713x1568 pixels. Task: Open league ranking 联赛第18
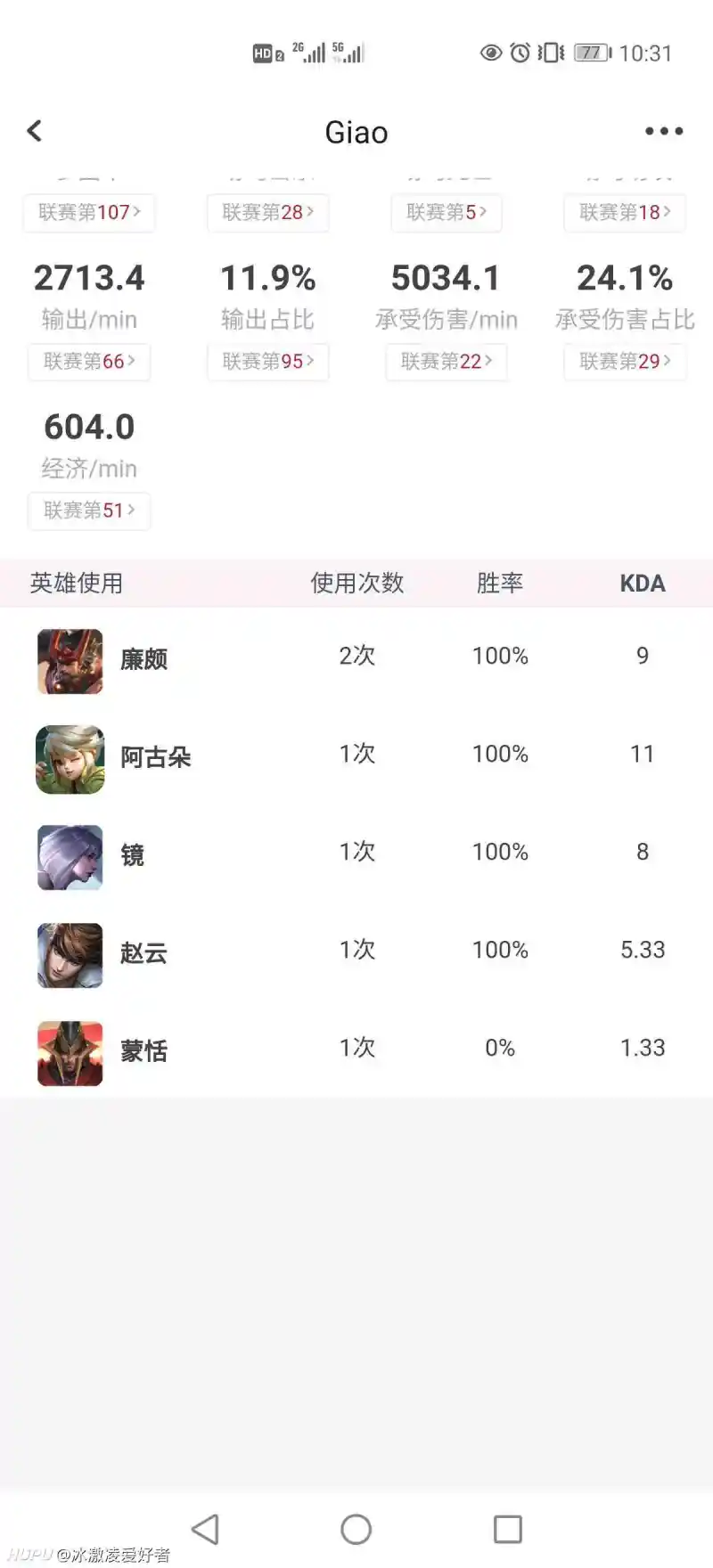pos(624,213)
